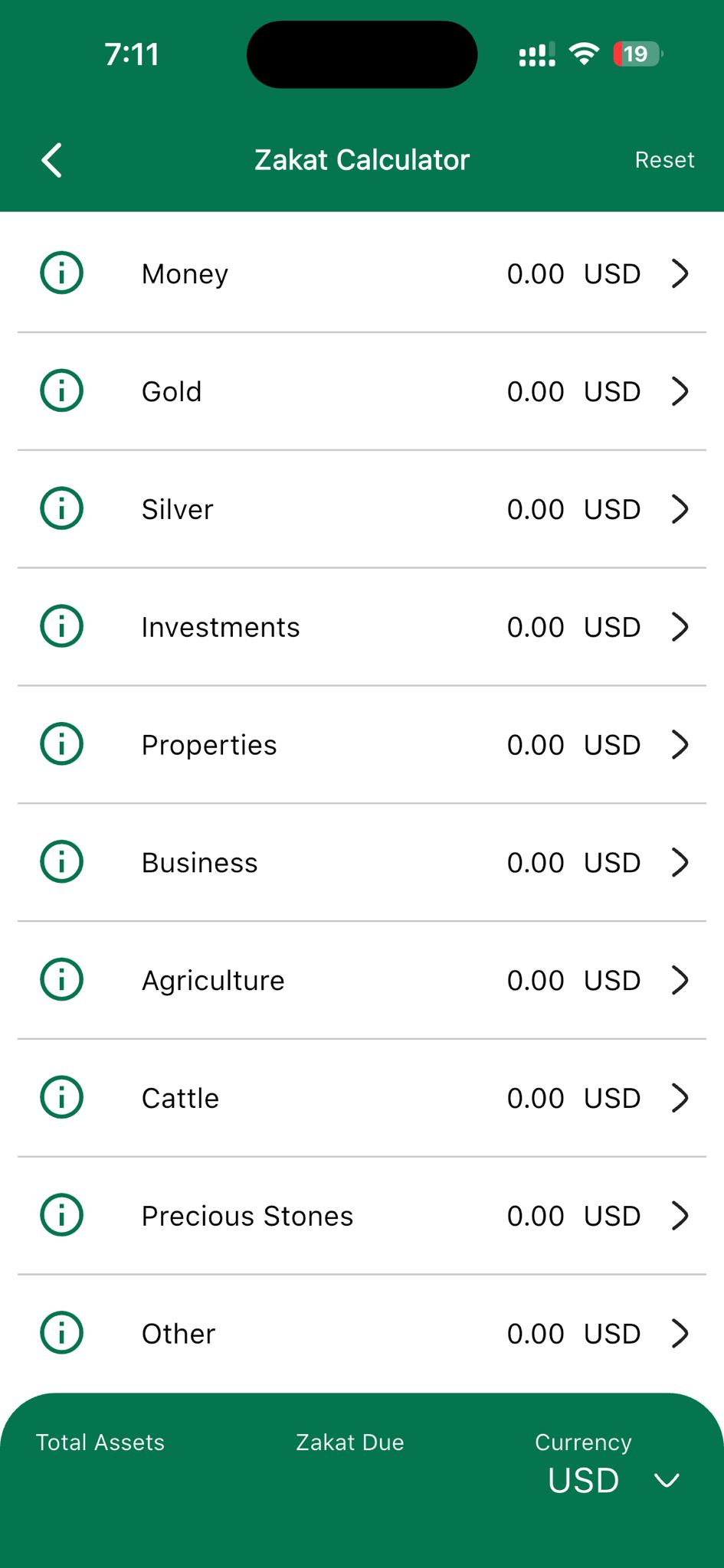Tap the Gold info icon
Screen dimensions: 724x1568
[x=61, y=390]
